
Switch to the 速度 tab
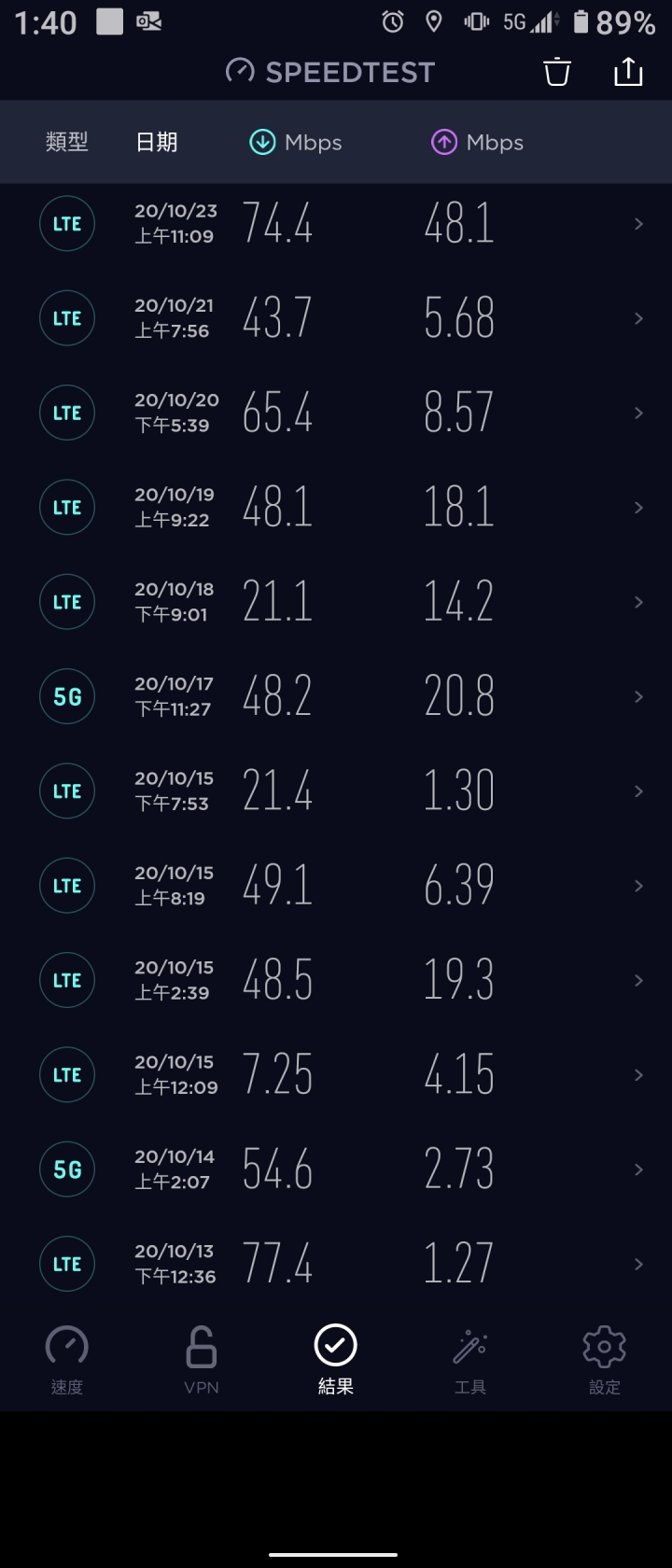tap(67, 1360)
